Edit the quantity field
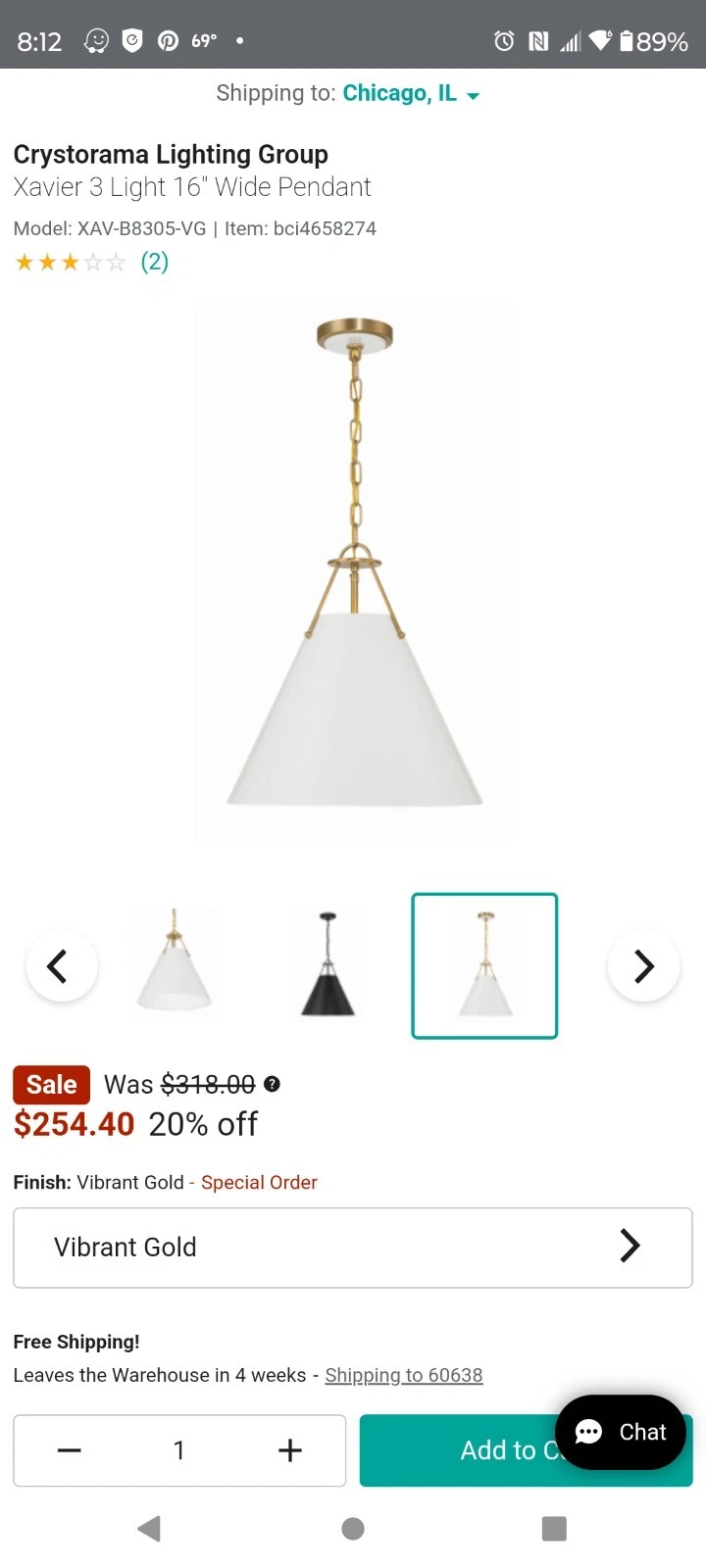The image size is (706, 1568). pos(179,1450)
